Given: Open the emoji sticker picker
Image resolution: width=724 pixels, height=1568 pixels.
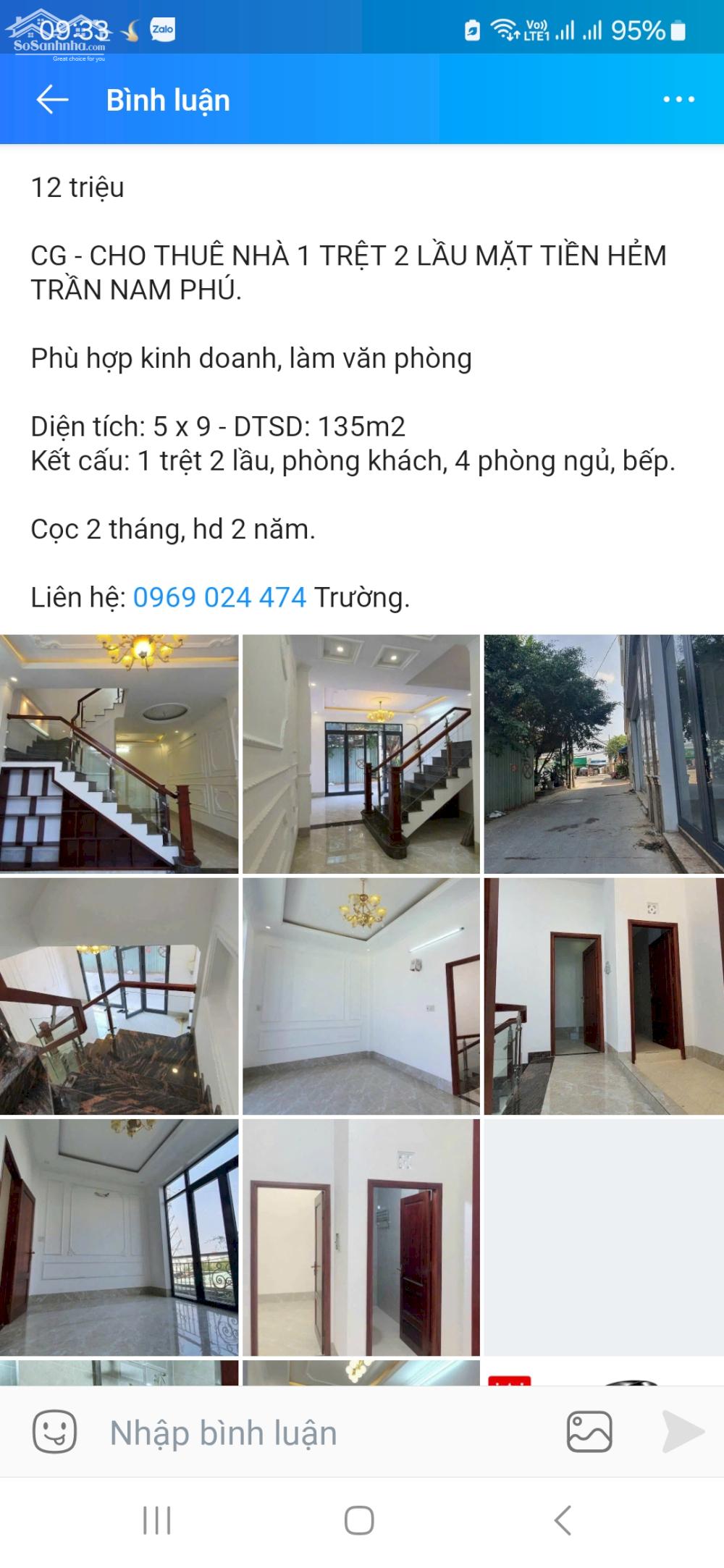Looking at the screenshot, I should point(54,1433).
